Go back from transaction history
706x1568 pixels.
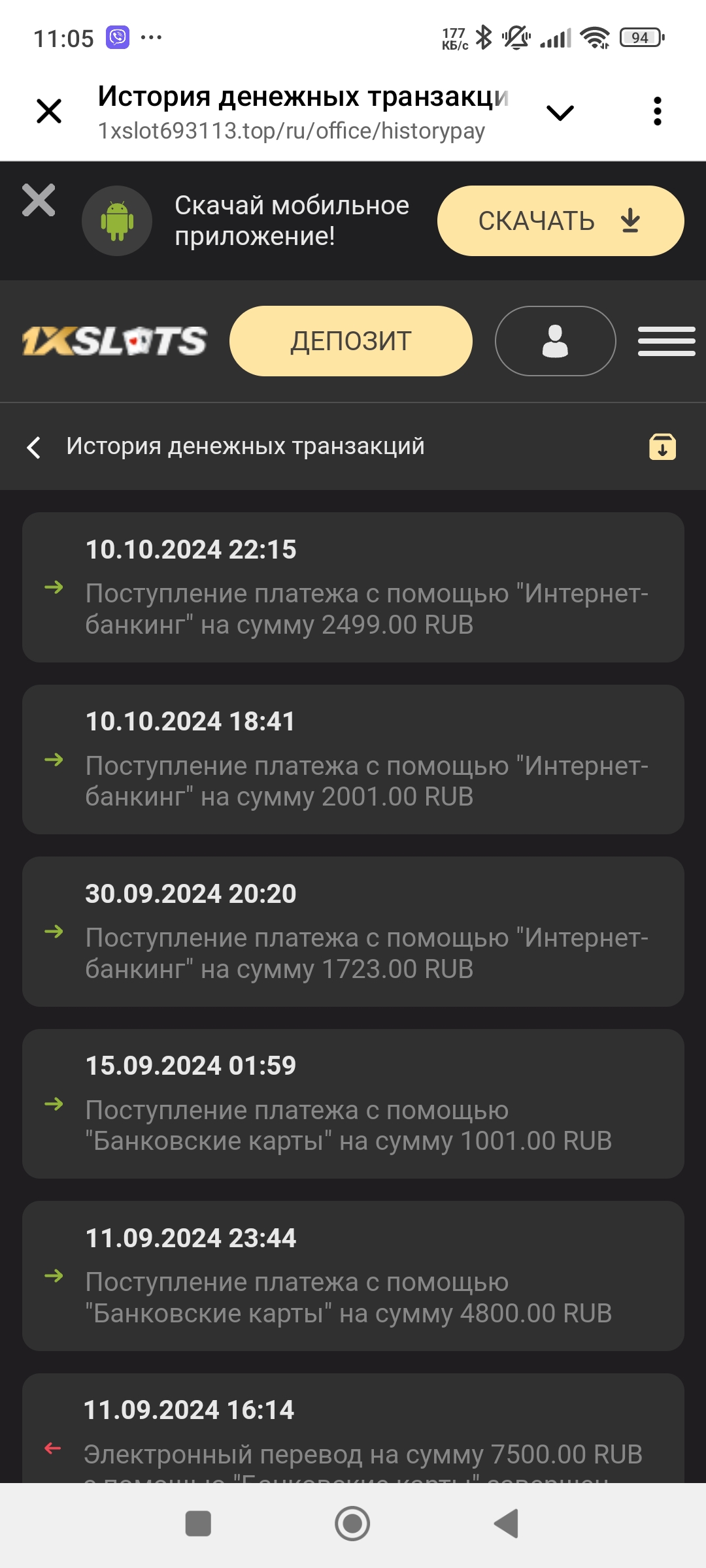coord(34,448)
